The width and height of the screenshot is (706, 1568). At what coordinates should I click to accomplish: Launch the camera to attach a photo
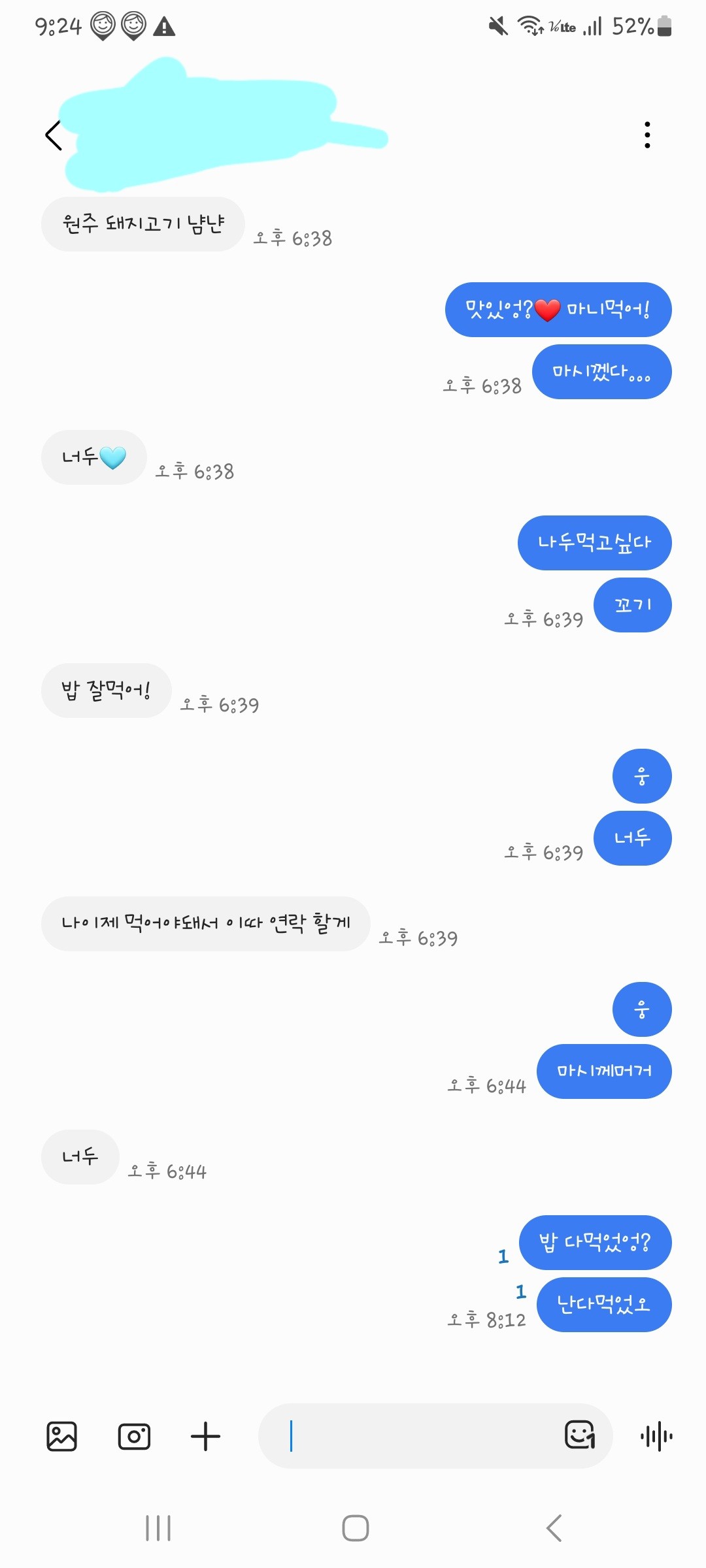134,1436
